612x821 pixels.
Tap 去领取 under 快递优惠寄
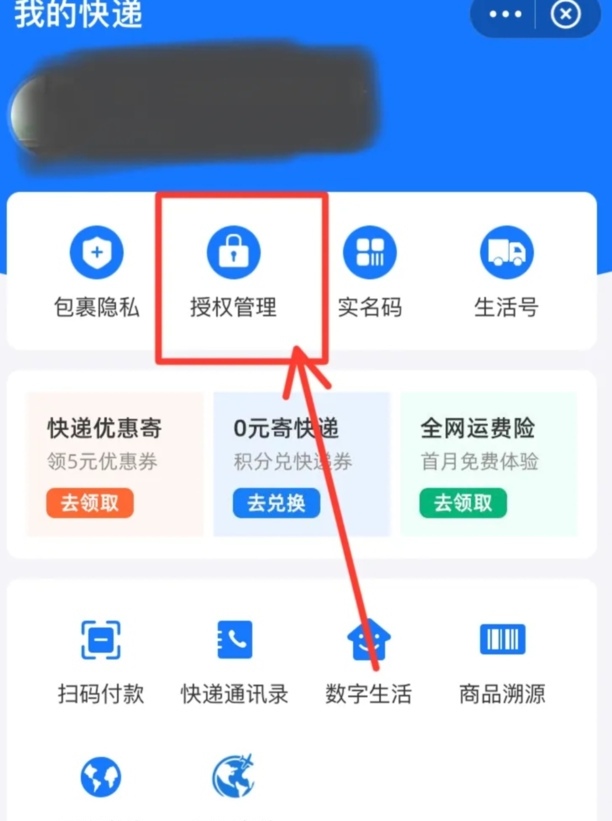click(x=89, y=503)
